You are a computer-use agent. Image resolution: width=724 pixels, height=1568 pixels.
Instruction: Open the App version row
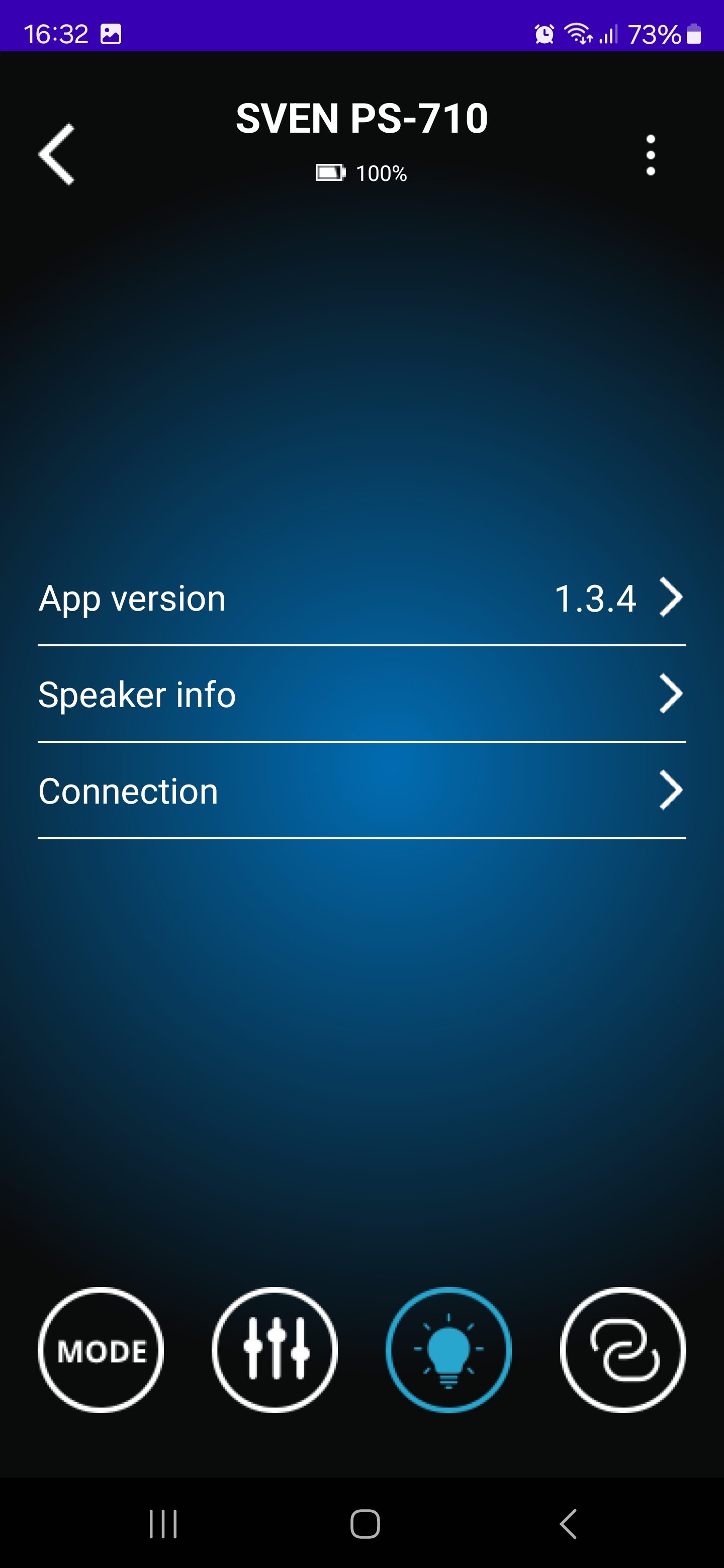pyautogui.click(x=361, y=599)
